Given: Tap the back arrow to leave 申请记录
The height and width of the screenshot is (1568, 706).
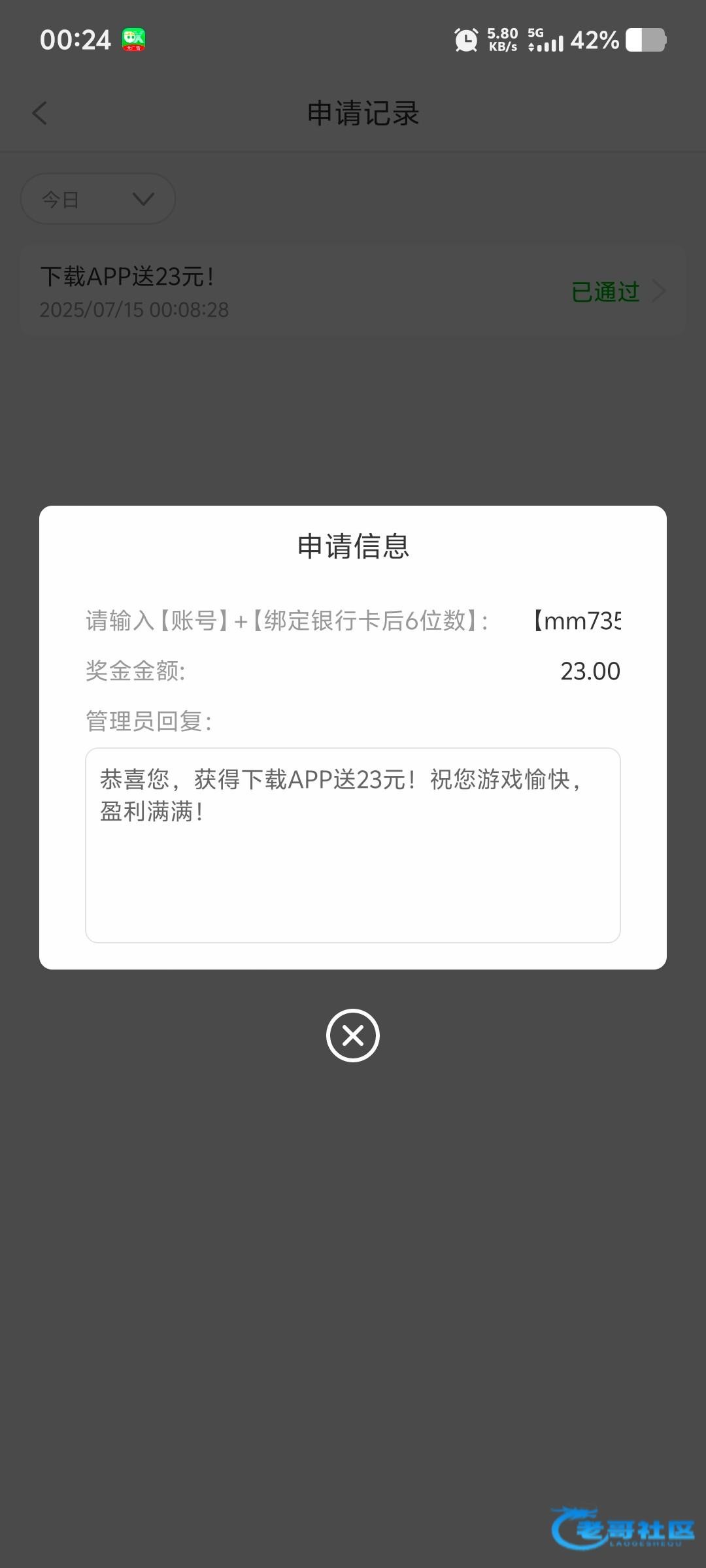Looking at the screenshot, I should pyautogui.click(x=41, y=112).
